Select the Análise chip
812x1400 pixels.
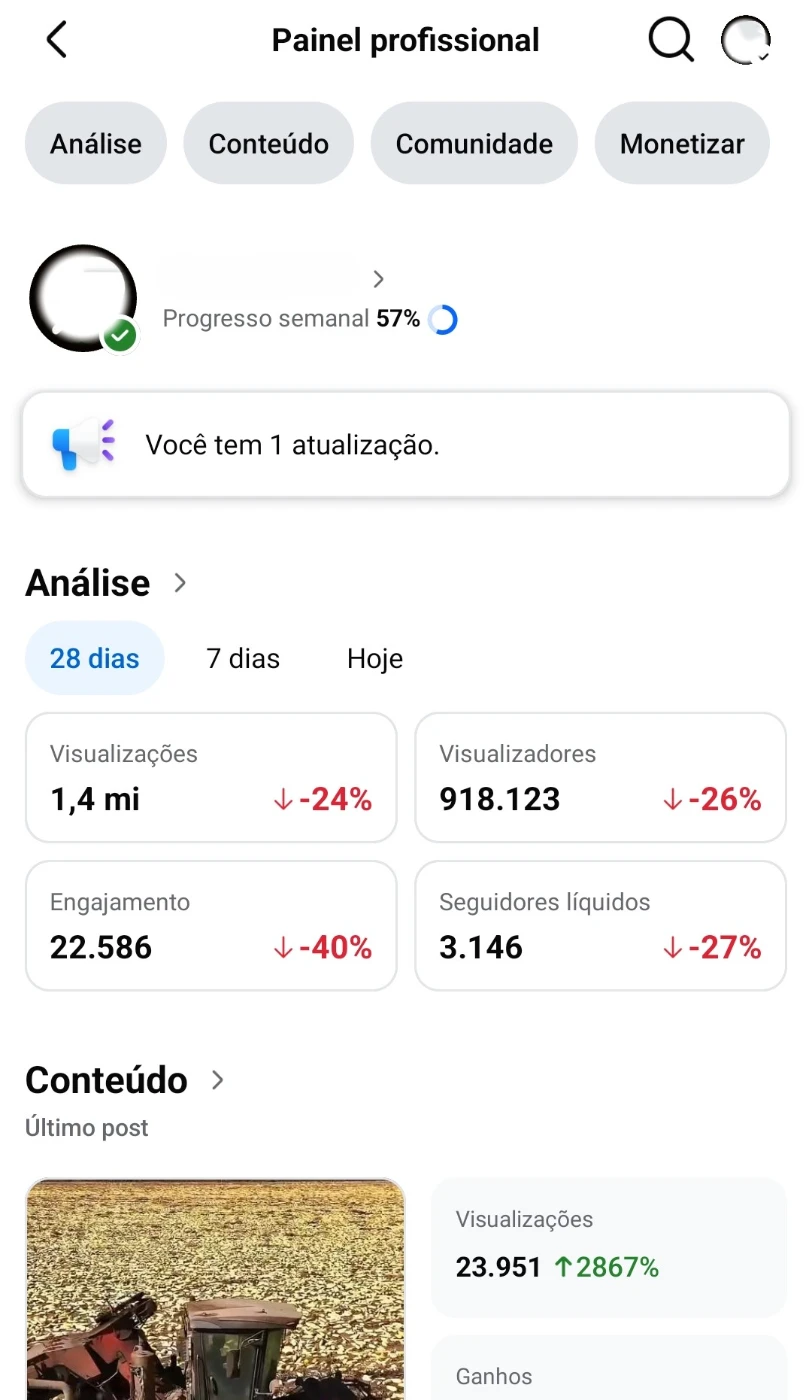pos(96,144)
